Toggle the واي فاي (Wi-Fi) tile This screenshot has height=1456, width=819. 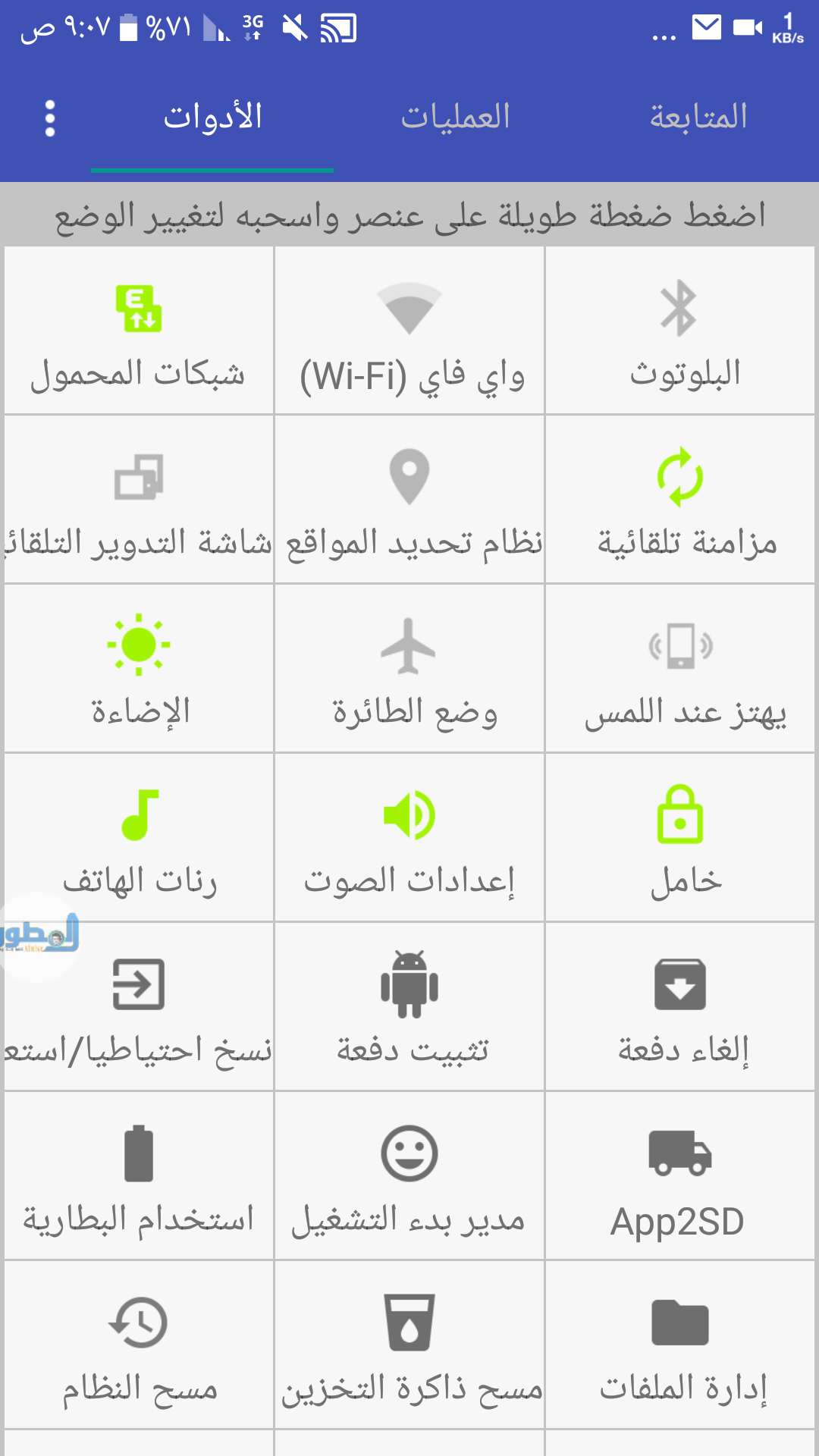409,331
